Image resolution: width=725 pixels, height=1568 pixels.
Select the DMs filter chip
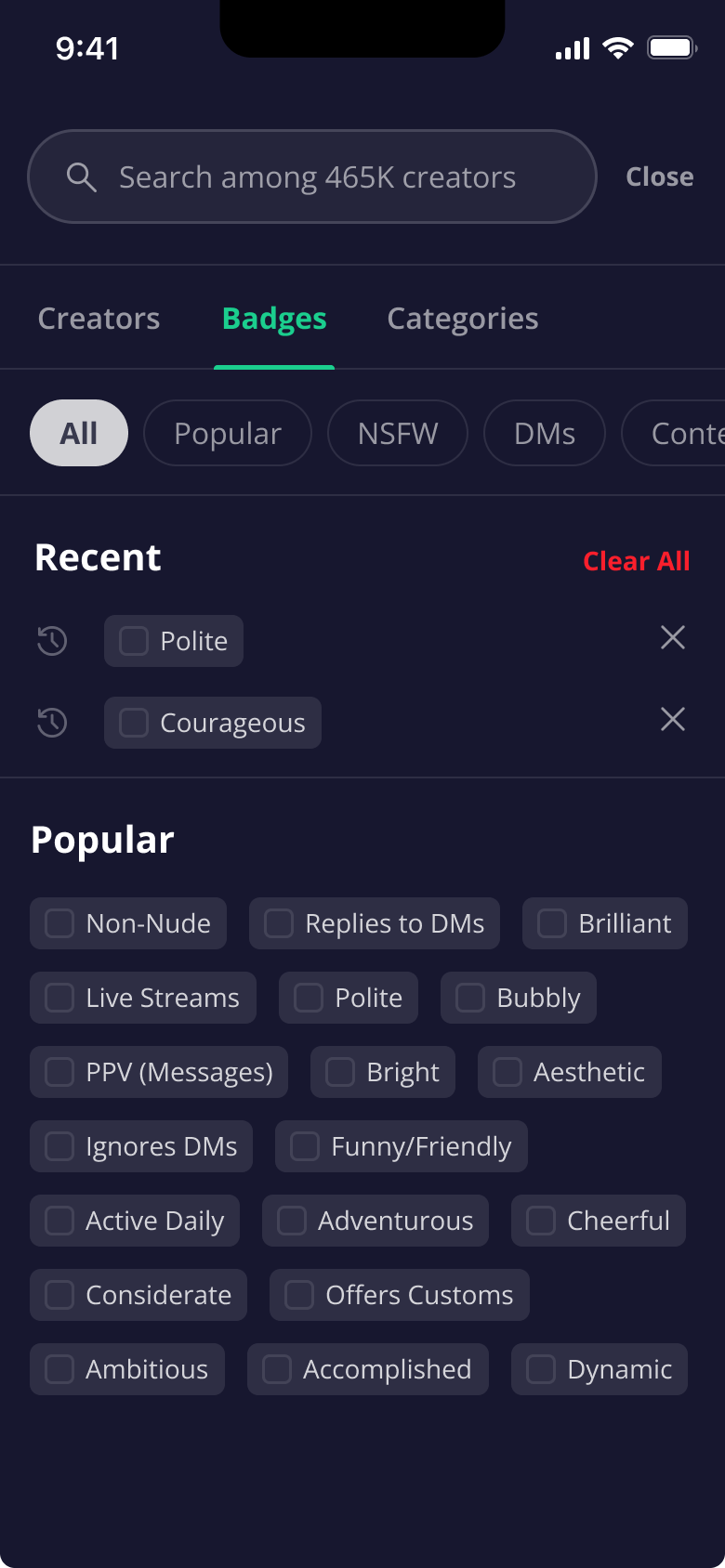pyautogui.click(x=544, y=433)
